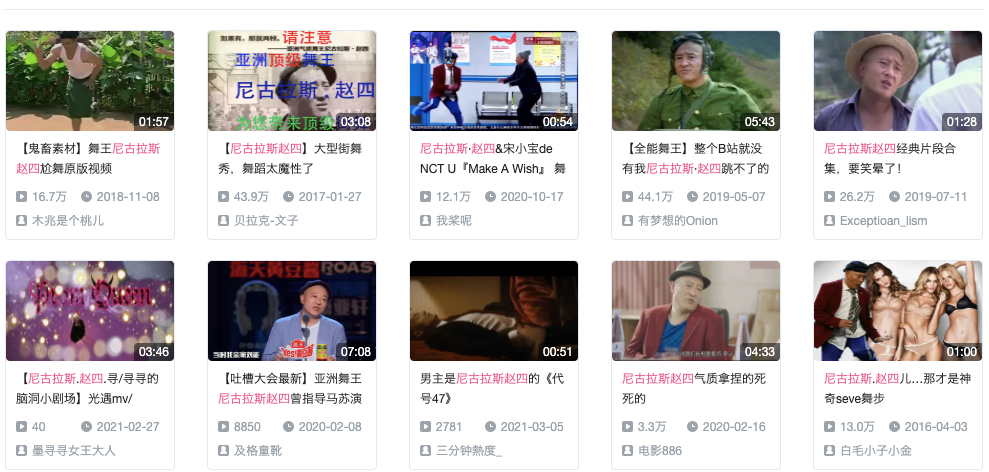989x472 pixels.
Task: Play the 03:08 大型街舞秀 video
Action: click(x=292, y=81)
